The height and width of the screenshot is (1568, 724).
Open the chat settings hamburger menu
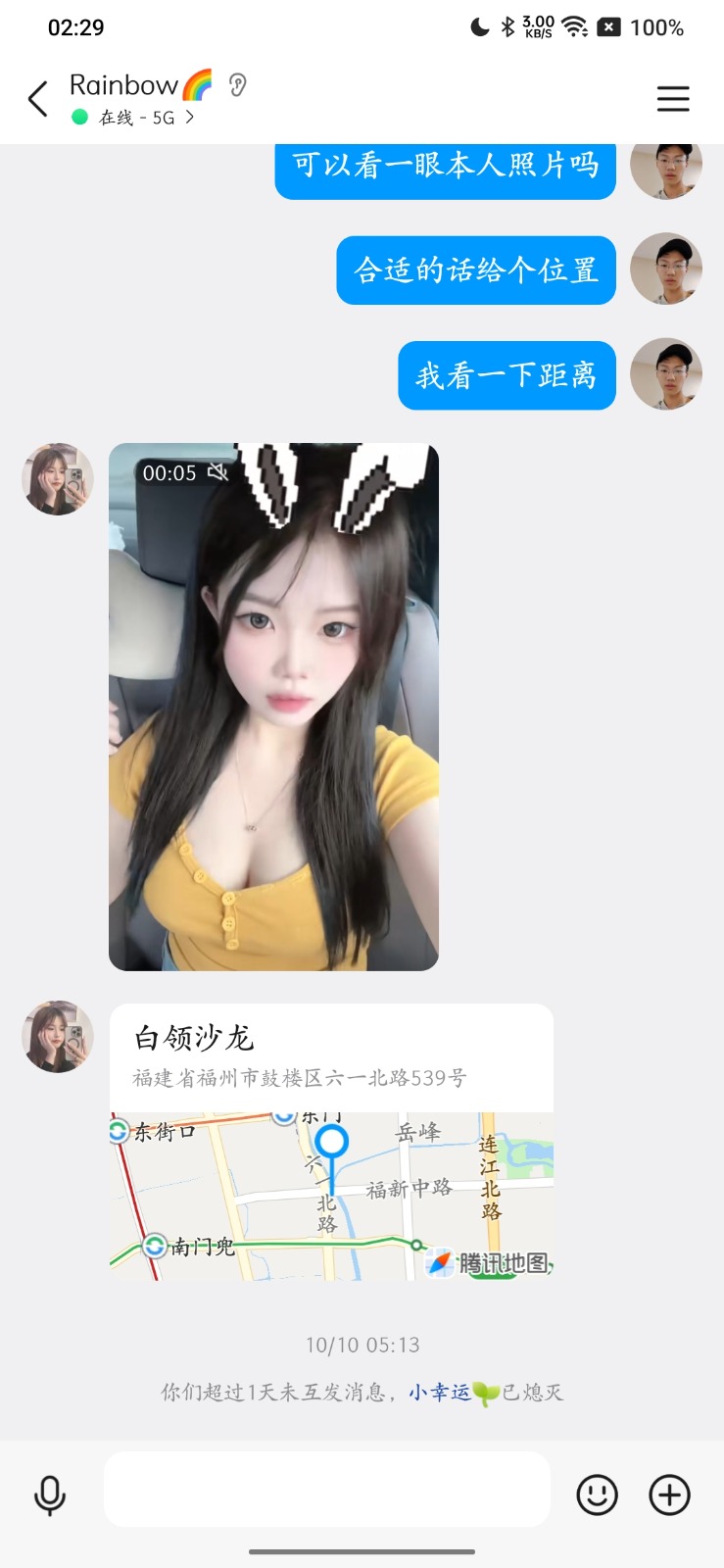tap(672, 99)
